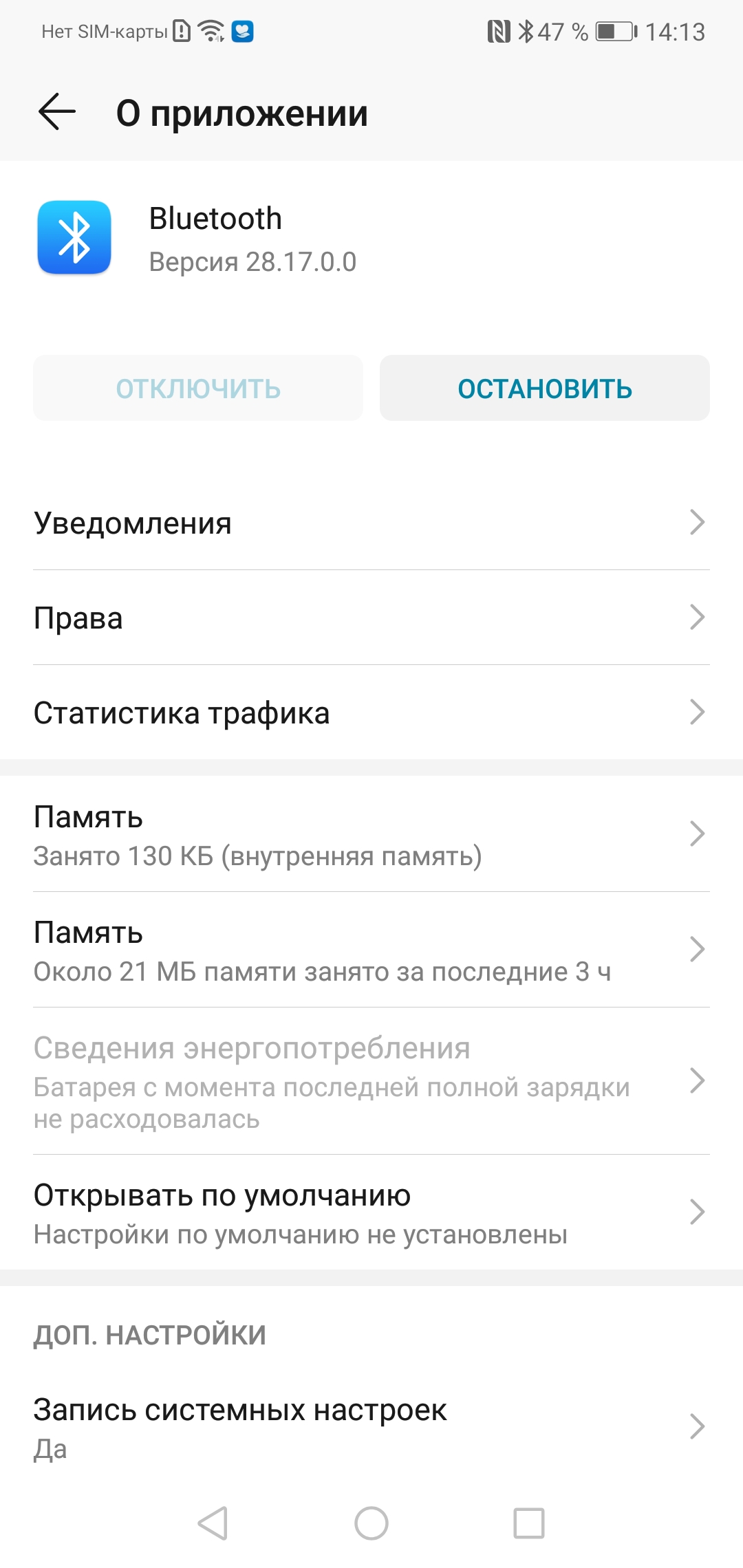This screenshot has width=743, height=1568.
Task: Open Права via its chevron
Action: [697, 618]
